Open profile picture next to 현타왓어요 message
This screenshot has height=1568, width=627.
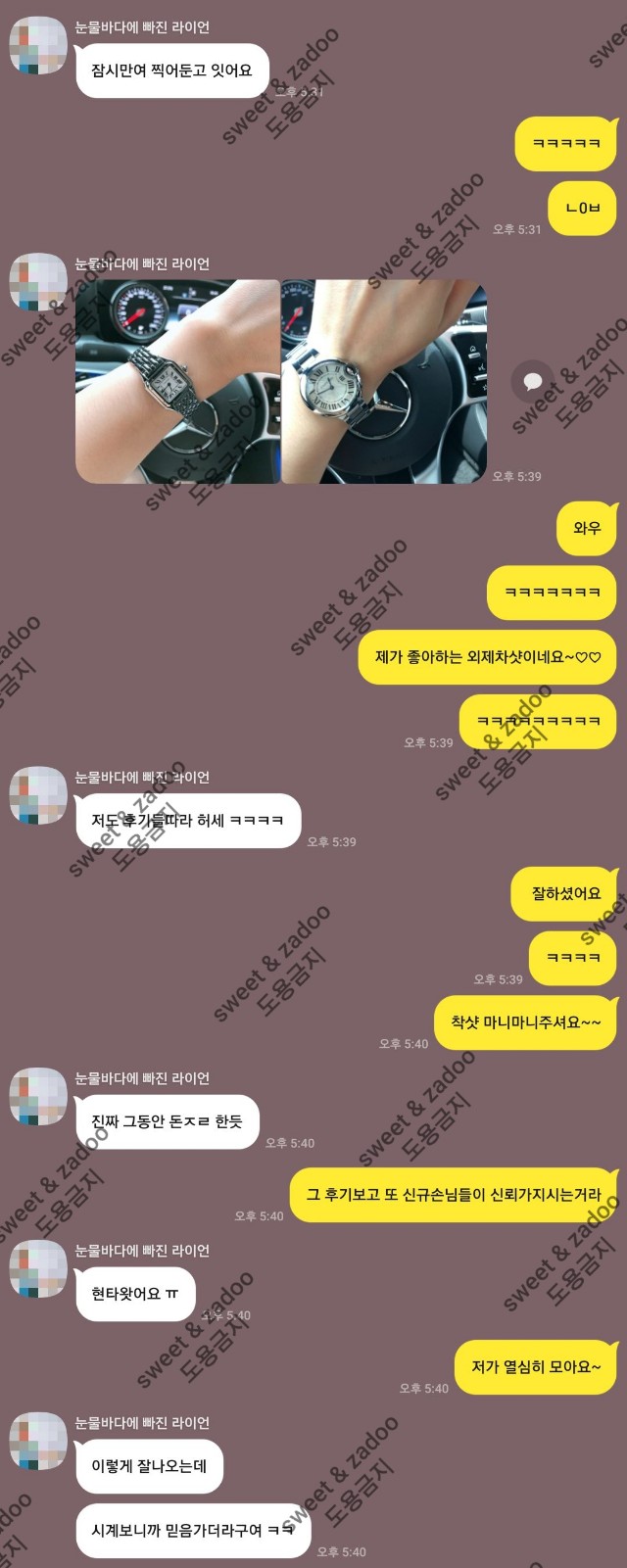pyautogui.click(x=37, y=1268)
